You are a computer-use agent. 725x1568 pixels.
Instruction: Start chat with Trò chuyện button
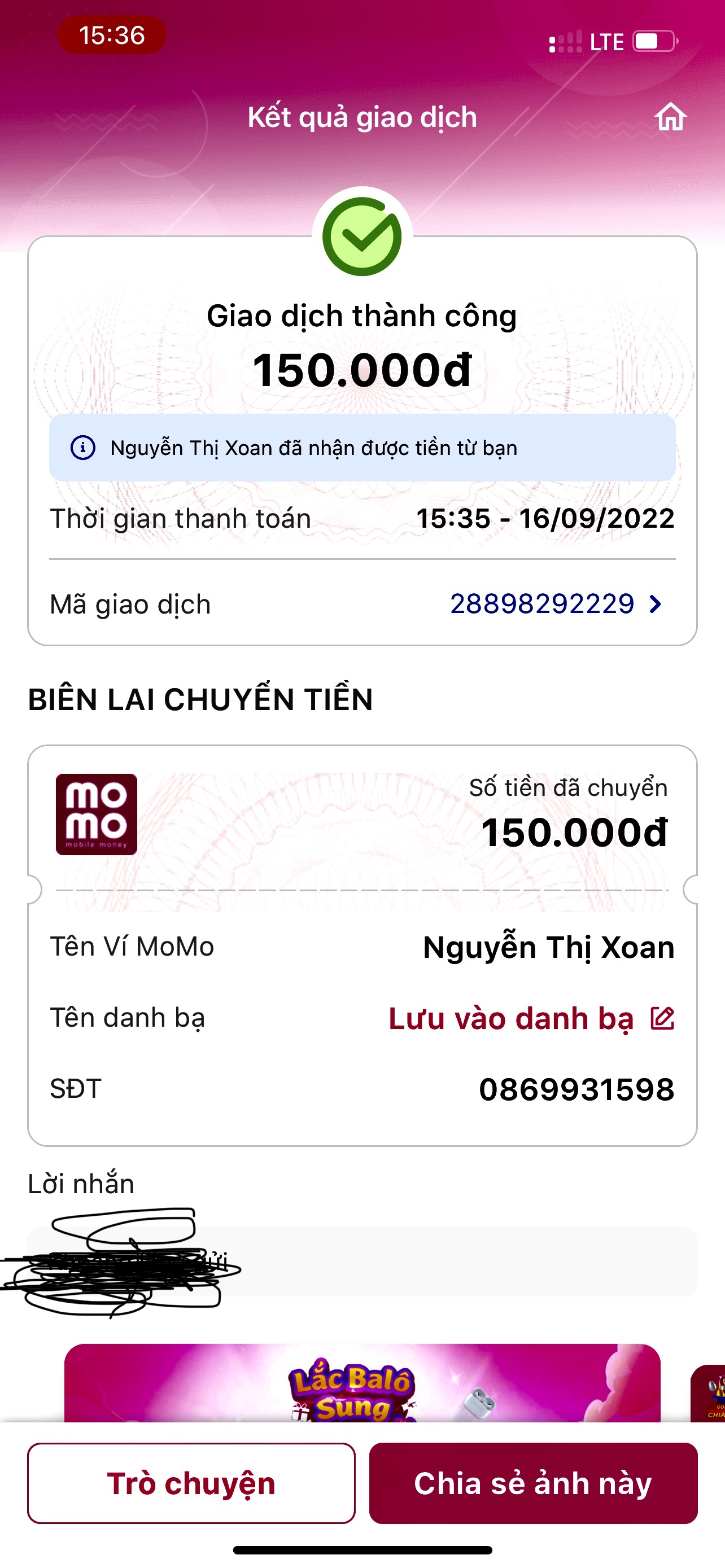[191, 1483]
